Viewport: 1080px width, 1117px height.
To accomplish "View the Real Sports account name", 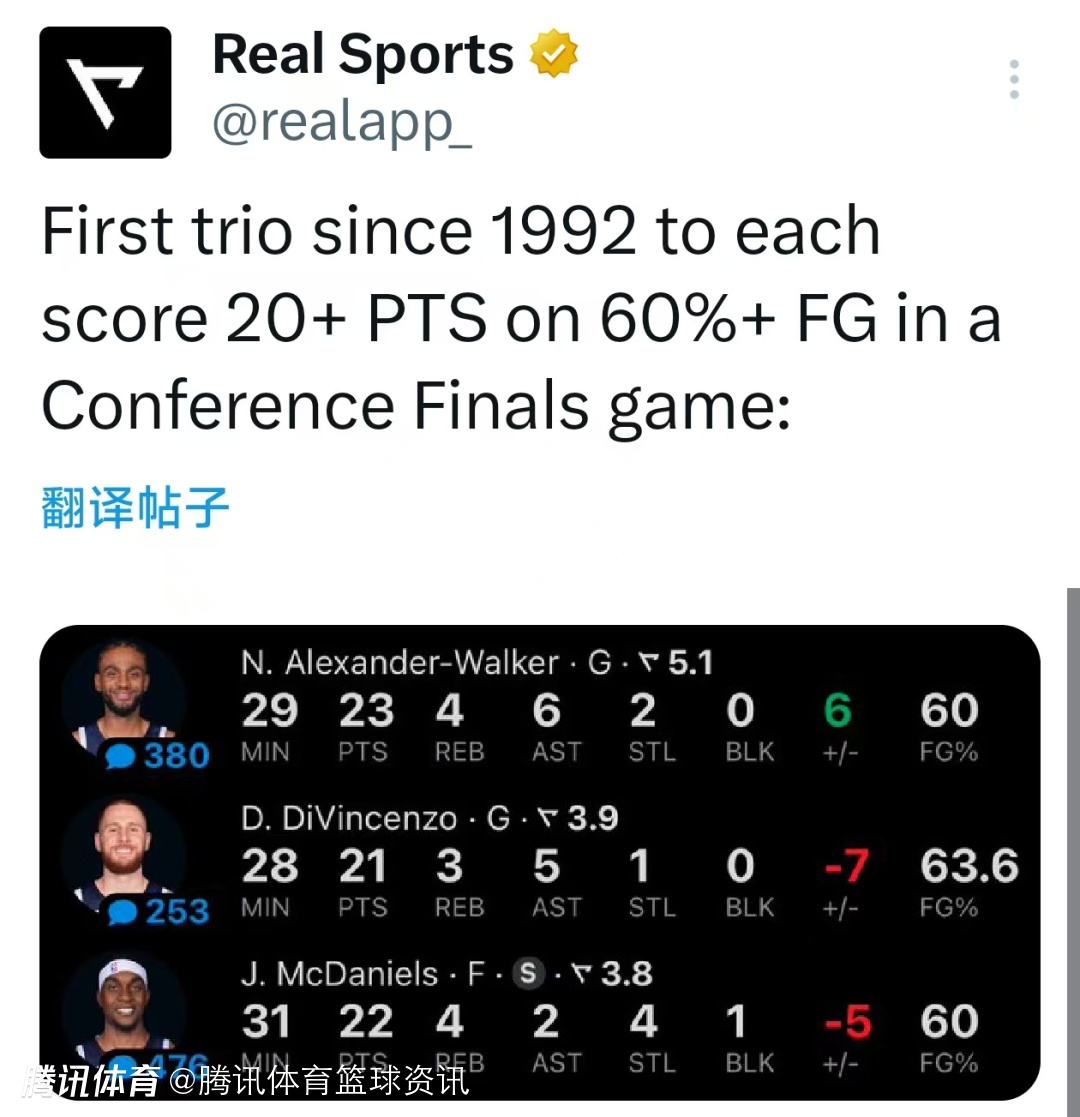I will [363, 55].
